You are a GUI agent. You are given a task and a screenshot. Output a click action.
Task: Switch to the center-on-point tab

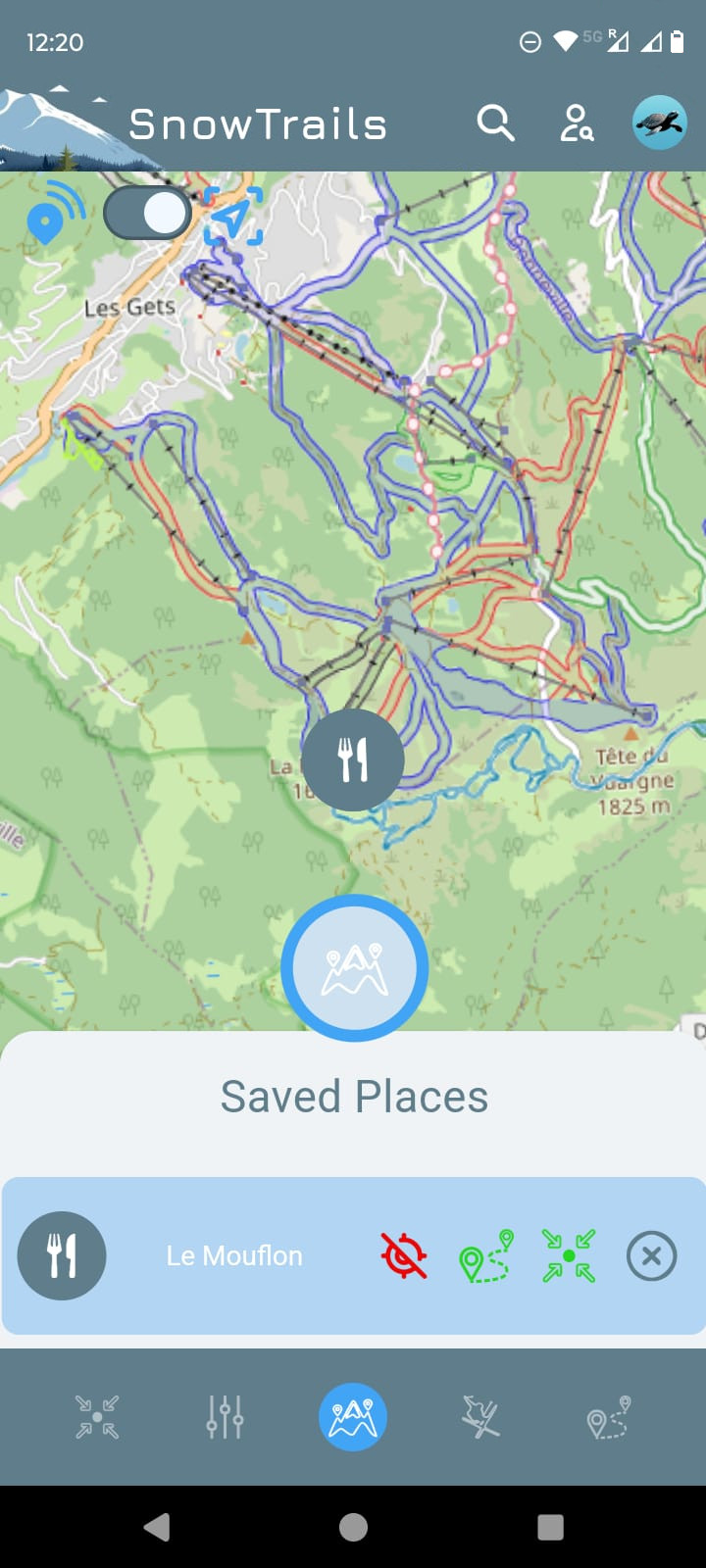tap(97, 1417)
